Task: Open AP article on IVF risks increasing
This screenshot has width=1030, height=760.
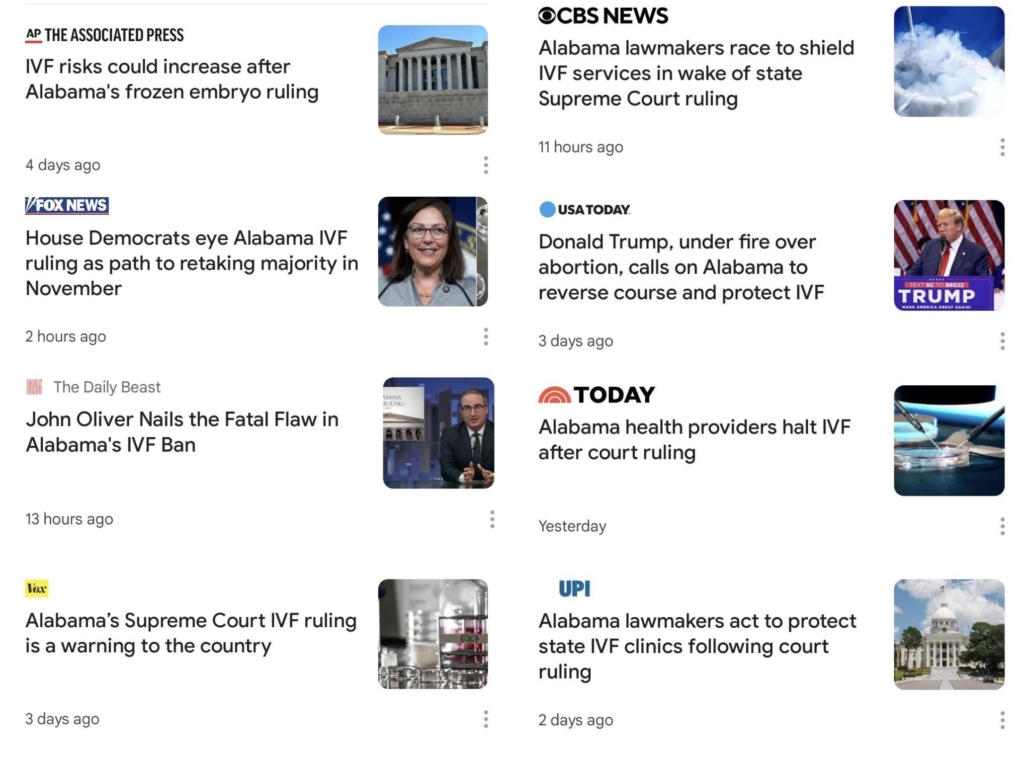Action: pyautogui.click(x=172, y=79)
